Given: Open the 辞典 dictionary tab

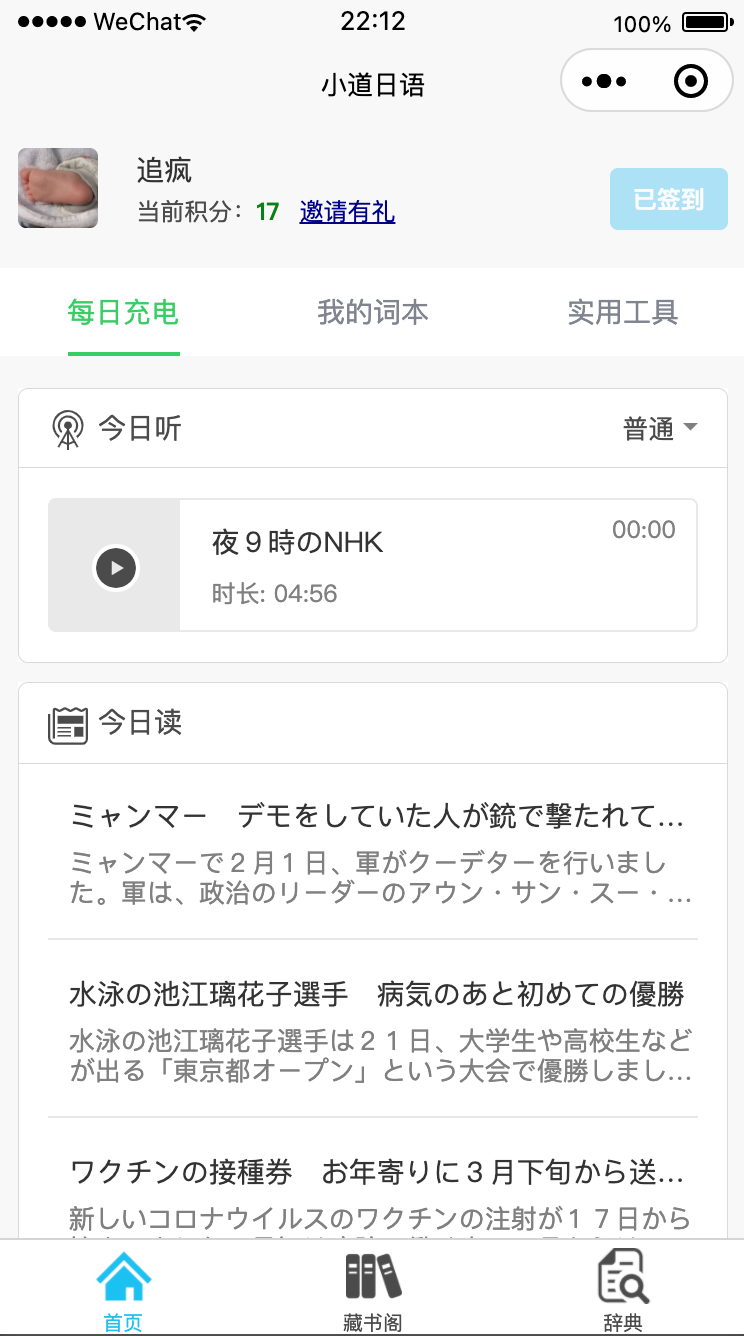Looking at the screenshot, I should (x=623, y=1290).
